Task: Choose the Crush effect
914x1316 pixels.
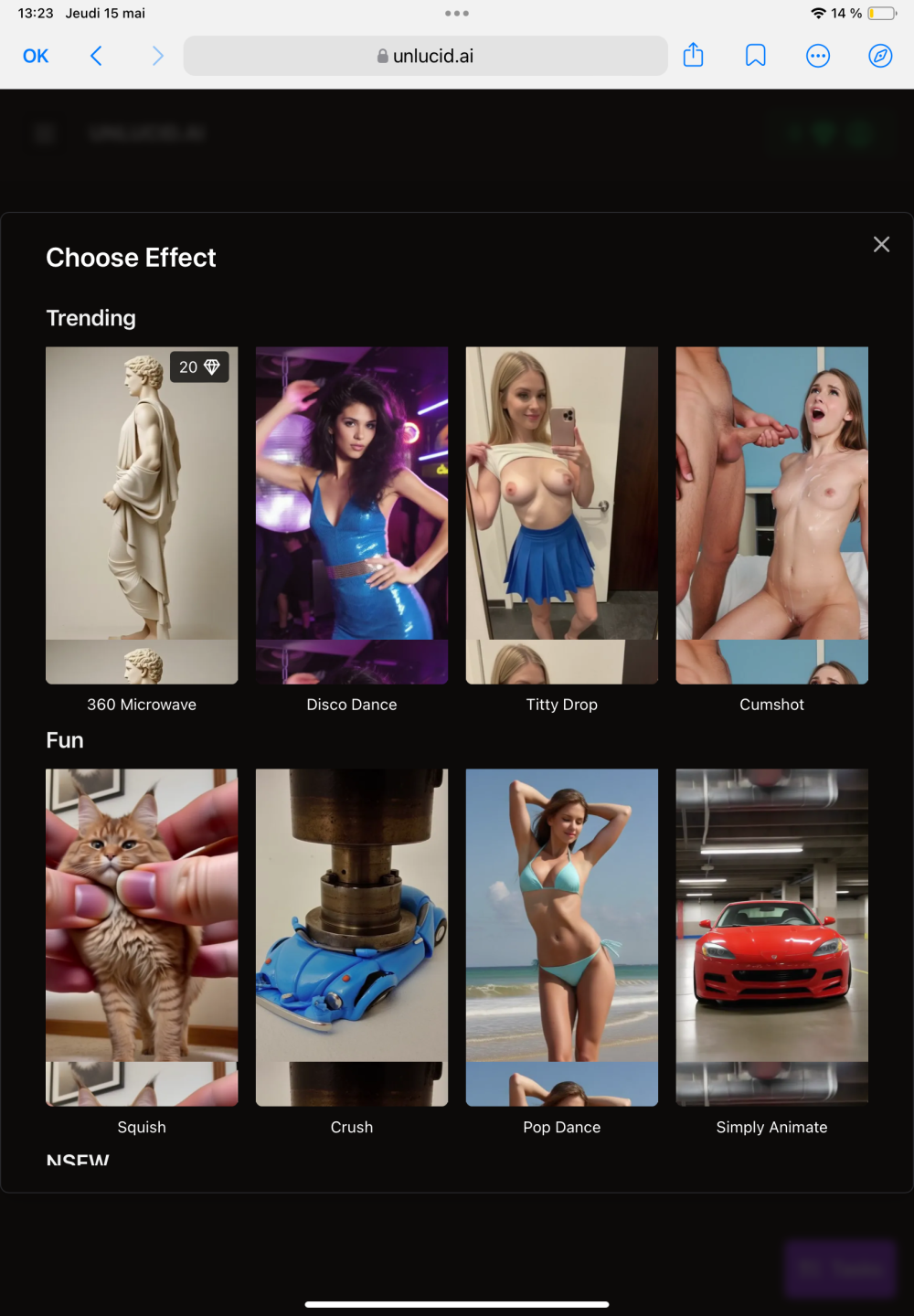Action: (x=352, y=937)
